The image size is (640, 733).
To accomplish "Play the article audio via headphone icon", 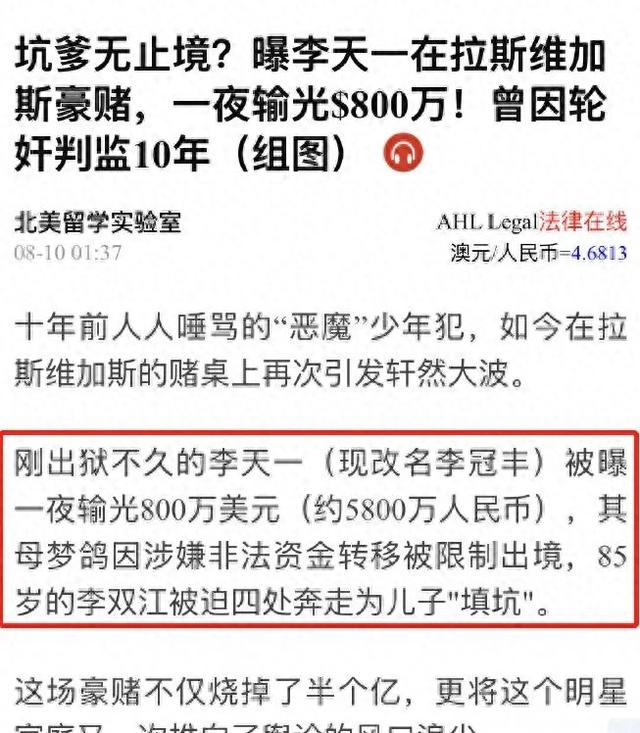I will click(405, 153).
